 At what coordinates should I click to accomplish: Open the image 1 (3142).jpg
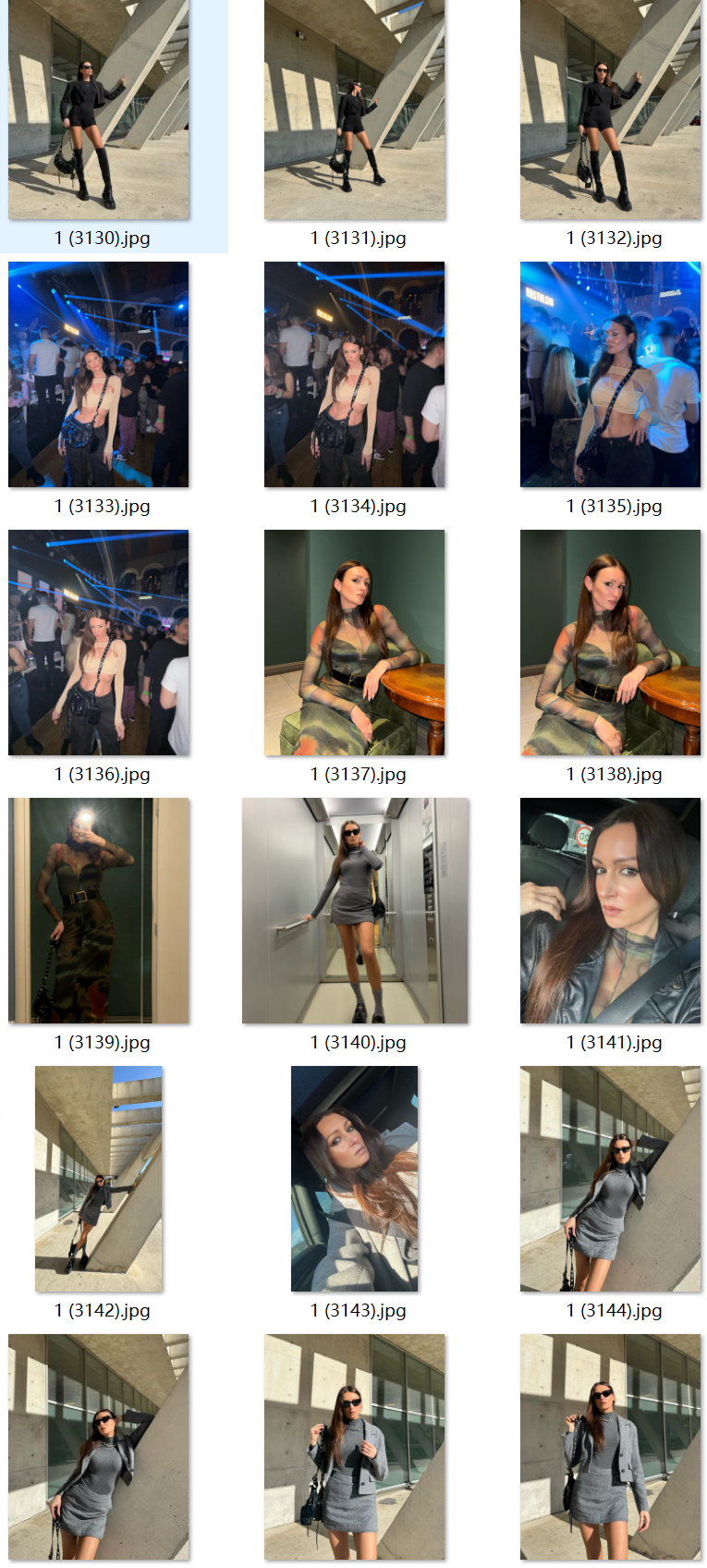(99, 1179)
